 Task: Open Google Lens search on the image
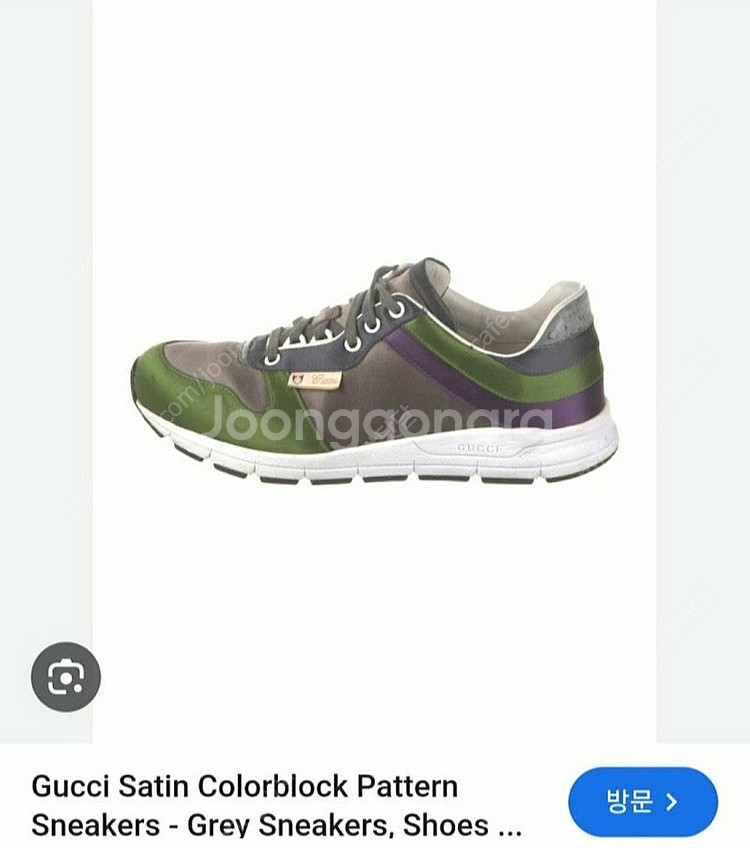[x=66, y=677]
